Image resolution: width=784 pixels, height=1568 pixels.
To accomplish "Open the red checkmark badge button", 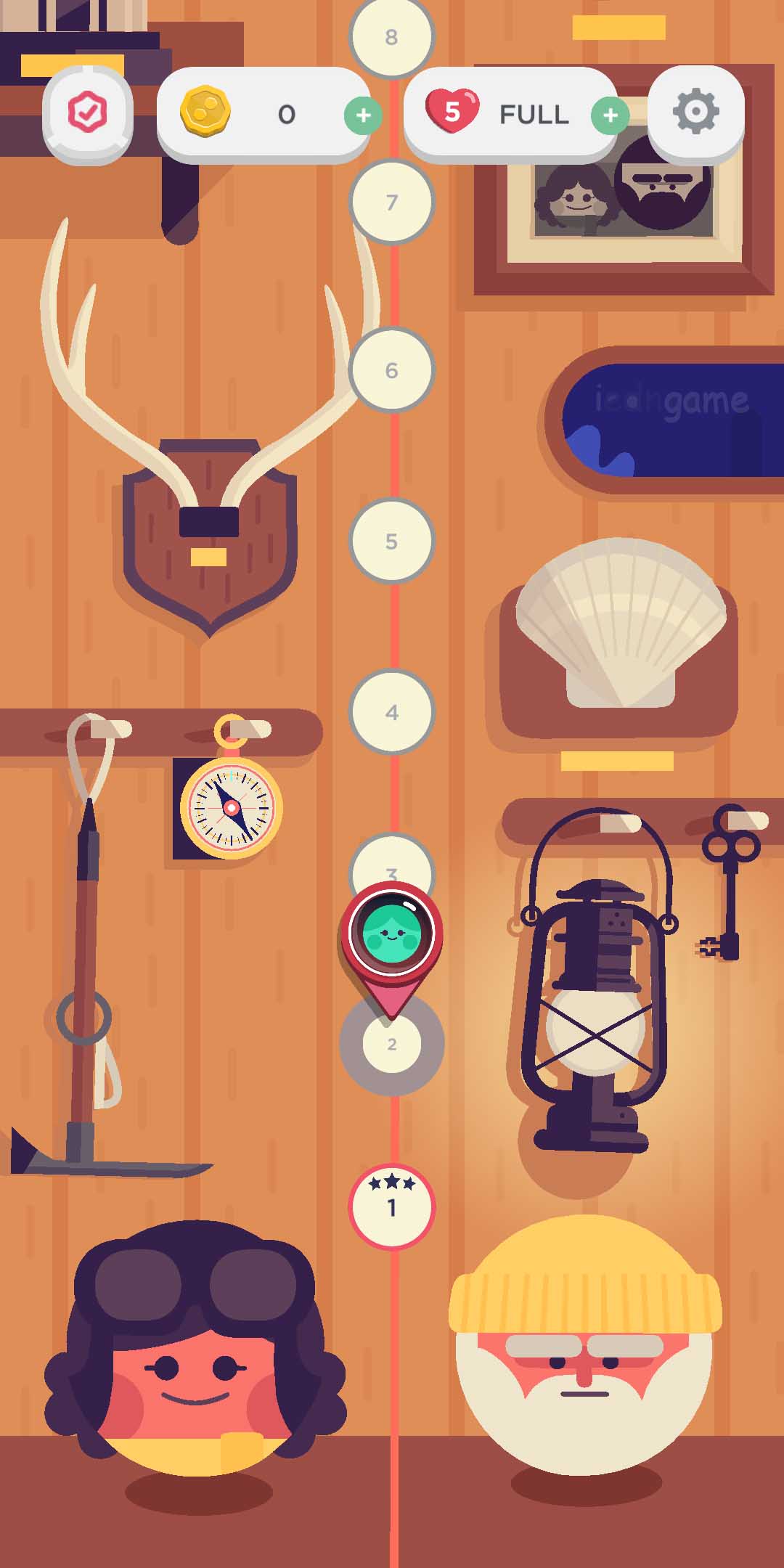I will coord(88,113).
